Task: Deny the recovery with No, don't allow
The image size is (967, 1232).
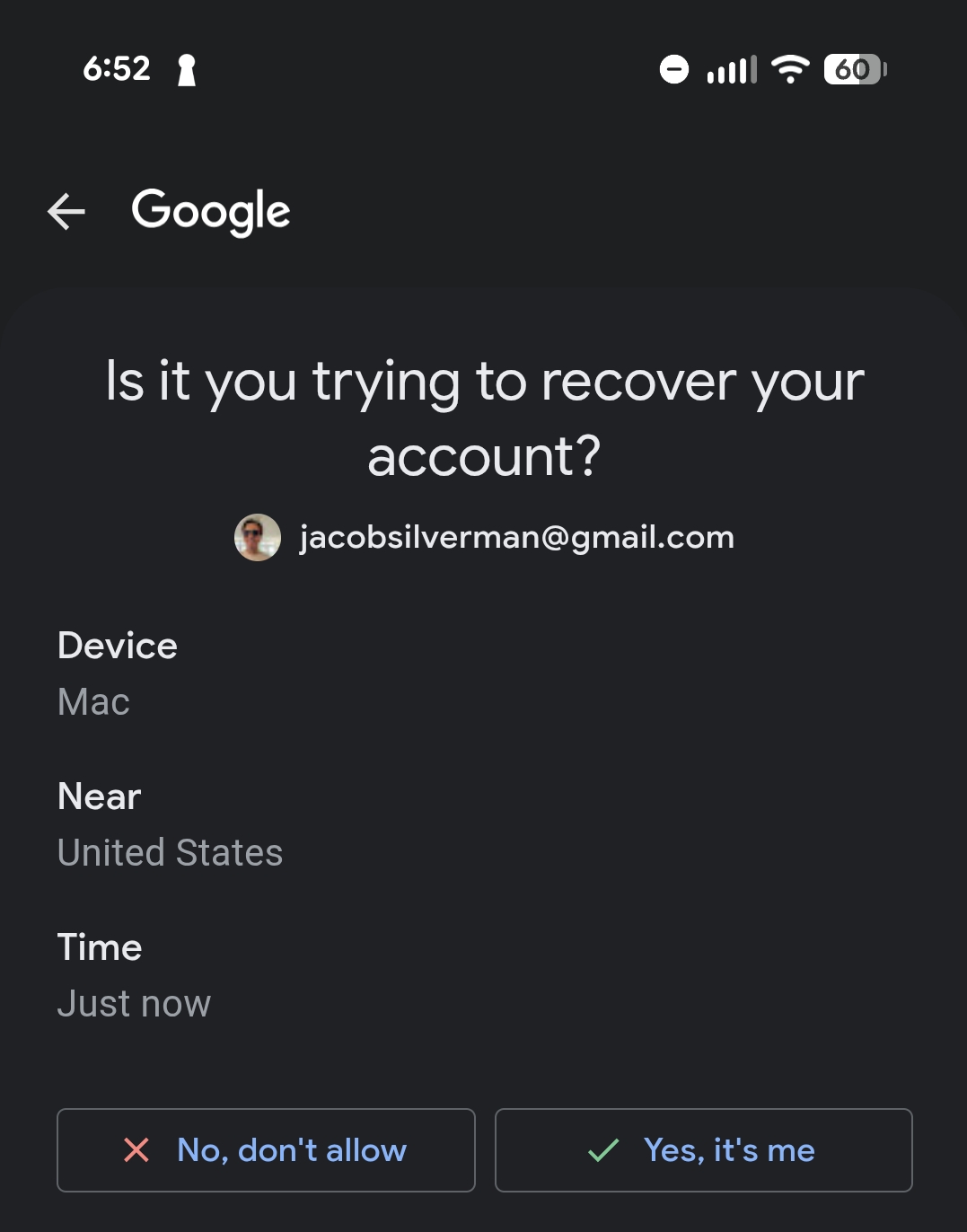Action: (266, 1150)
